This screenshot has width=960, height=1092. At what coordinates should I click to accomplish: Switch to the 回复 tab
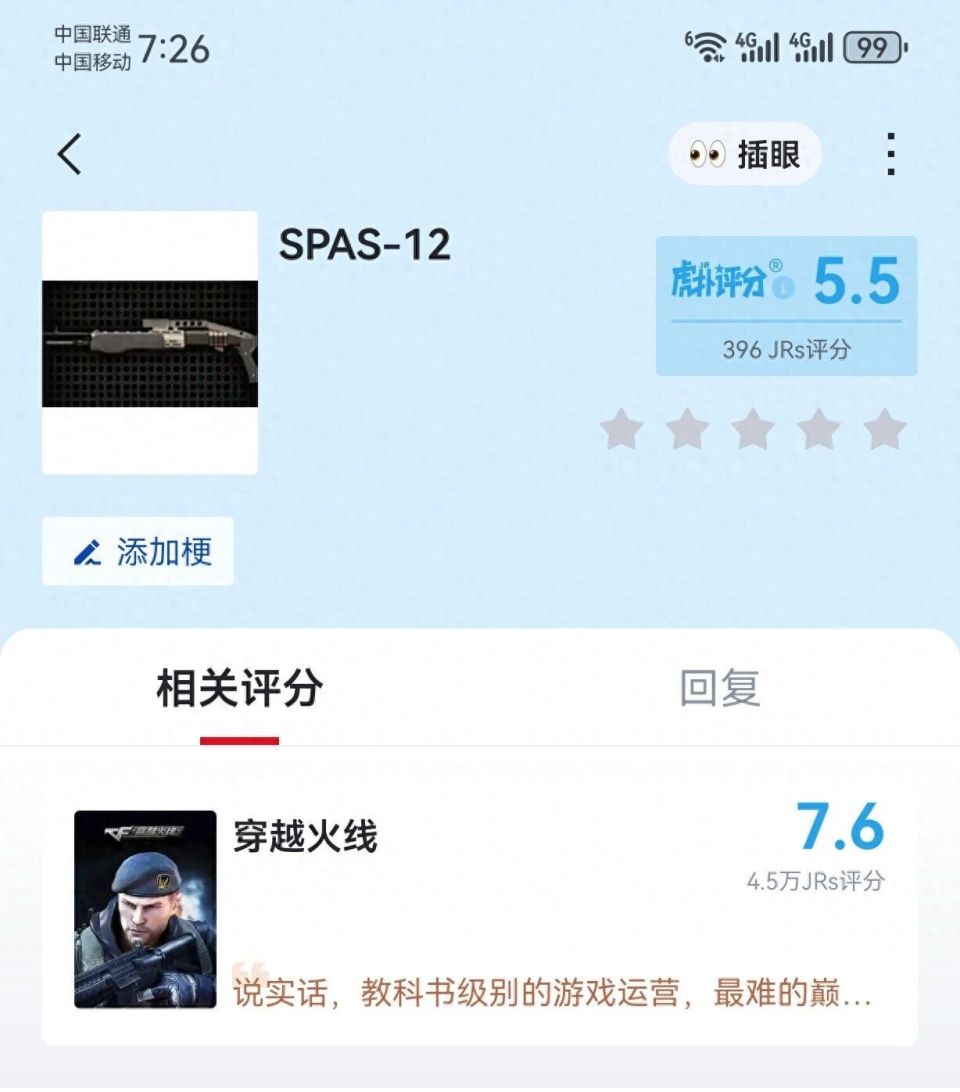point(719,689)
